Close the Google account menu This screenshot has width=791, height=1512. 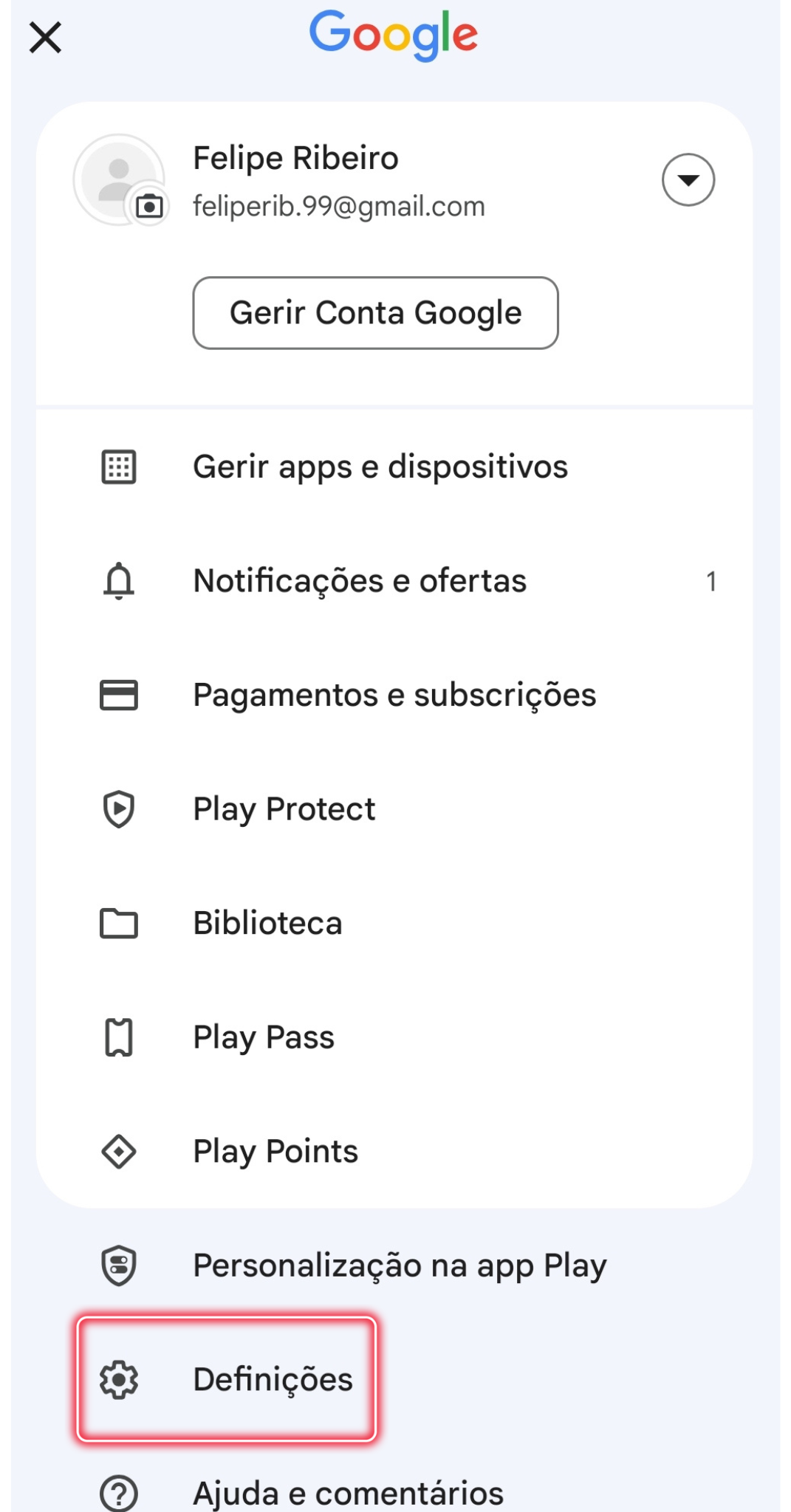tap(45, 38)
